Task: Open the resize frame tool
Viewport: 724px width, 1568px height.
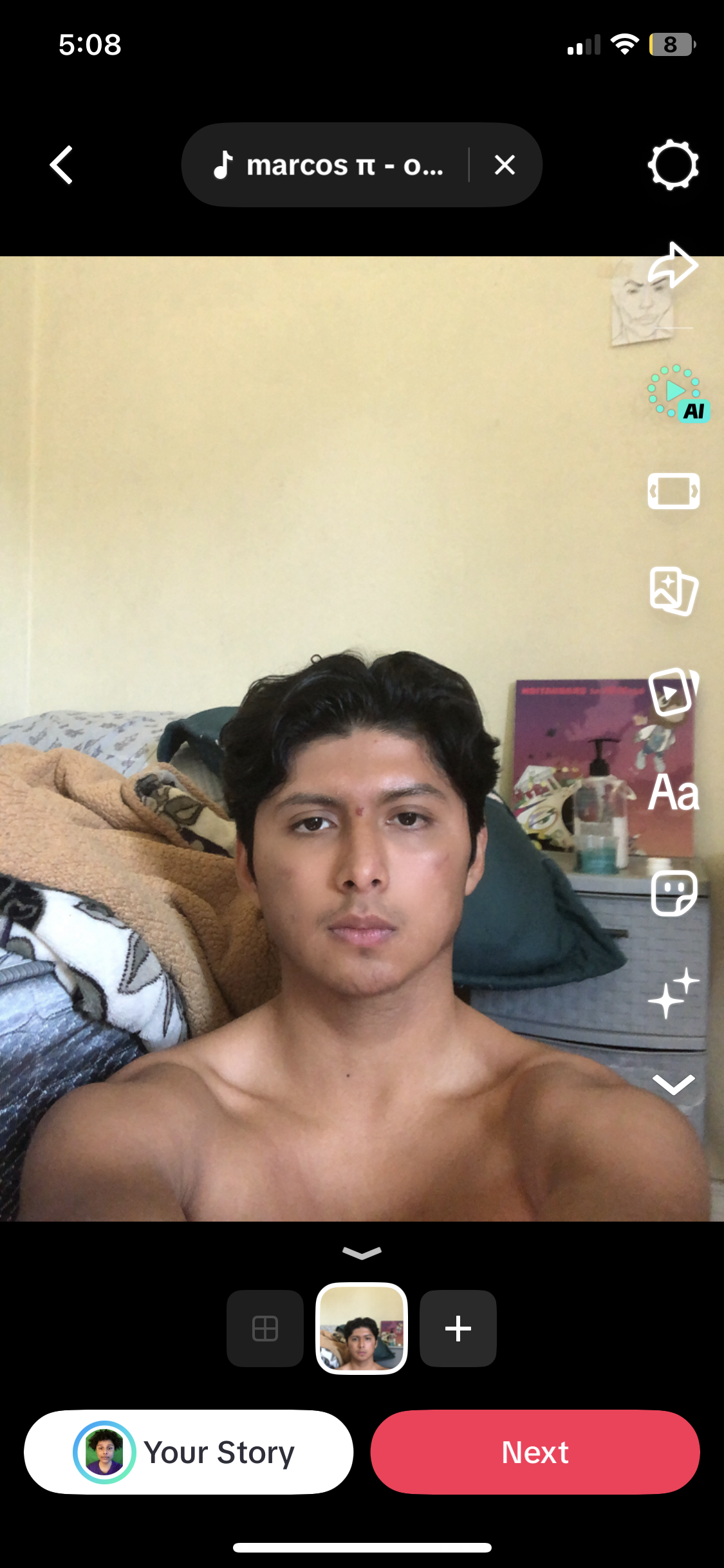Action: tap(673, 491)
